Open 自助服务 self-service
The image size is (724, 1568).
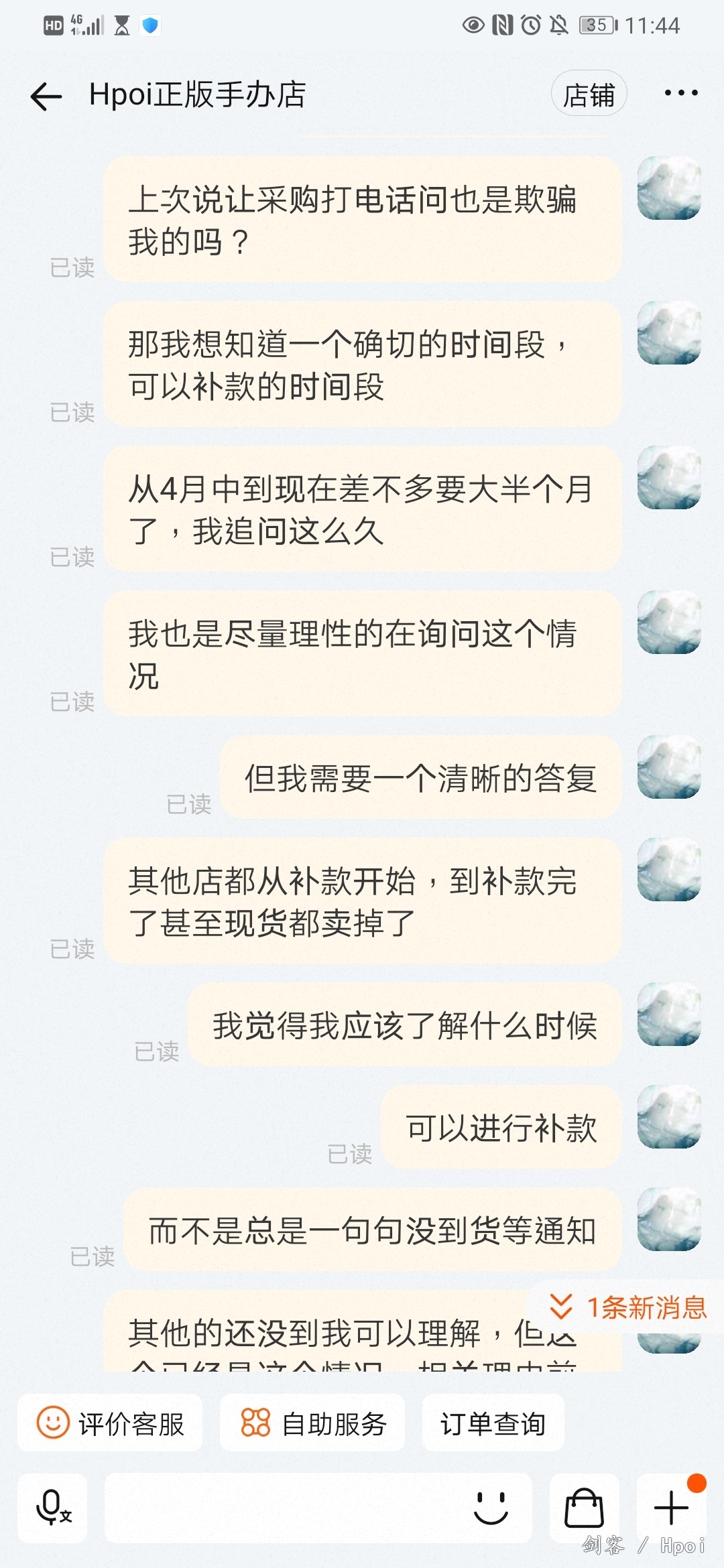313,1423
